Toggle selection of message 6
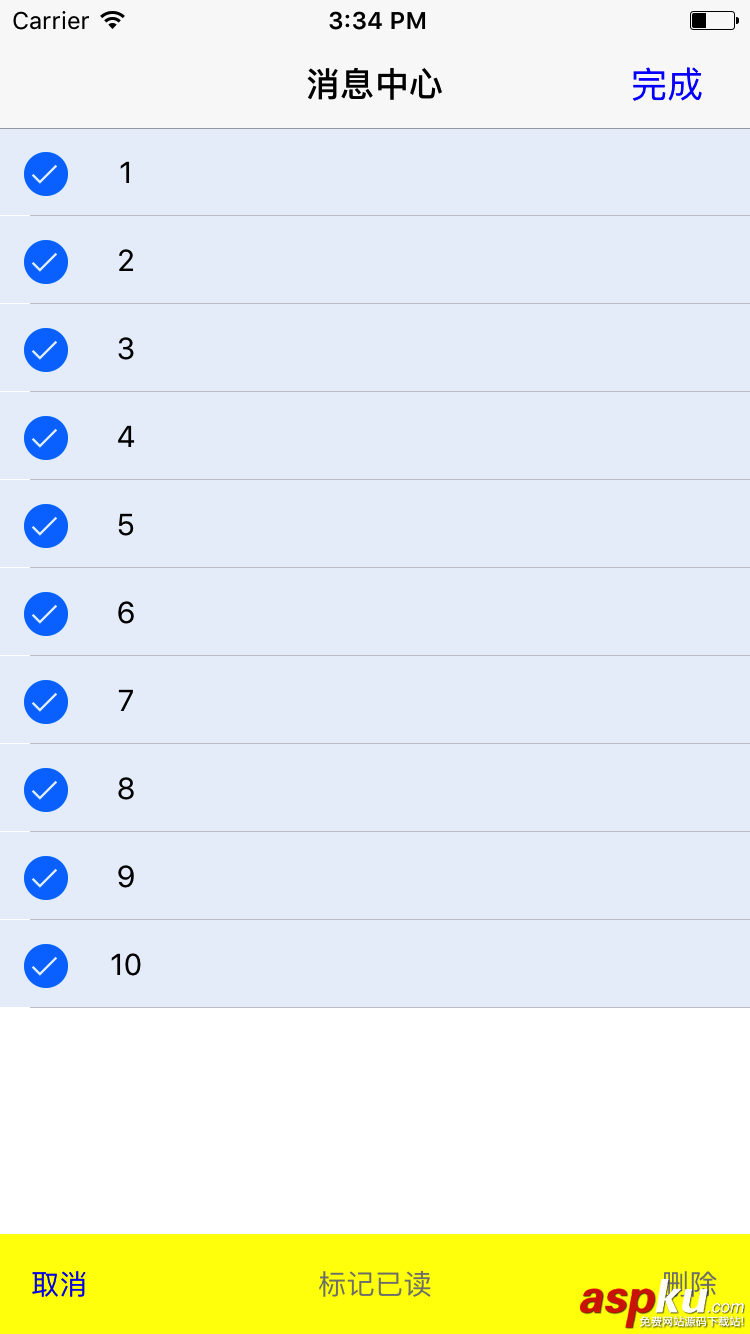 point(45,613)
